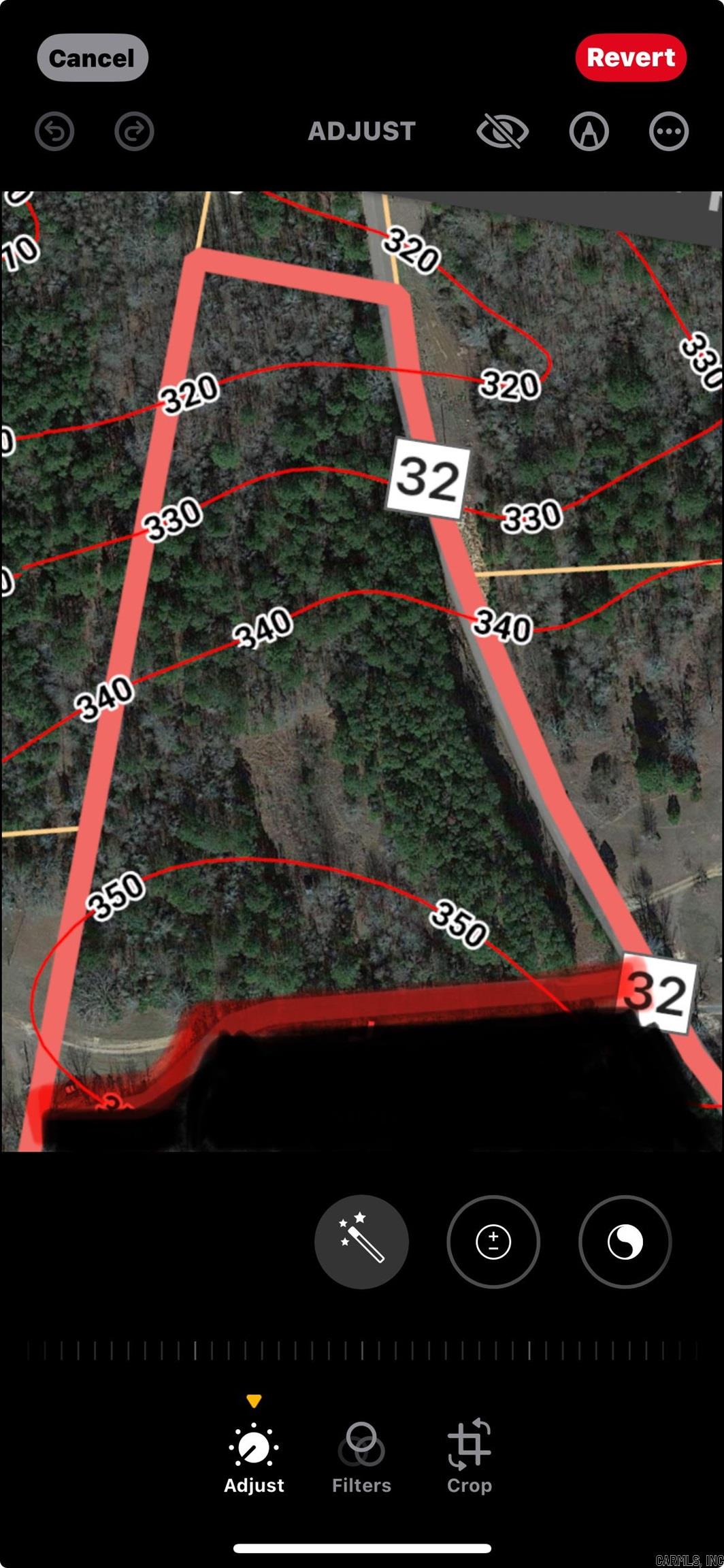Open the more options ellipsis menu
This screenshot has height=1568, width=724.
pyautogui.click(x=668, y=131)
